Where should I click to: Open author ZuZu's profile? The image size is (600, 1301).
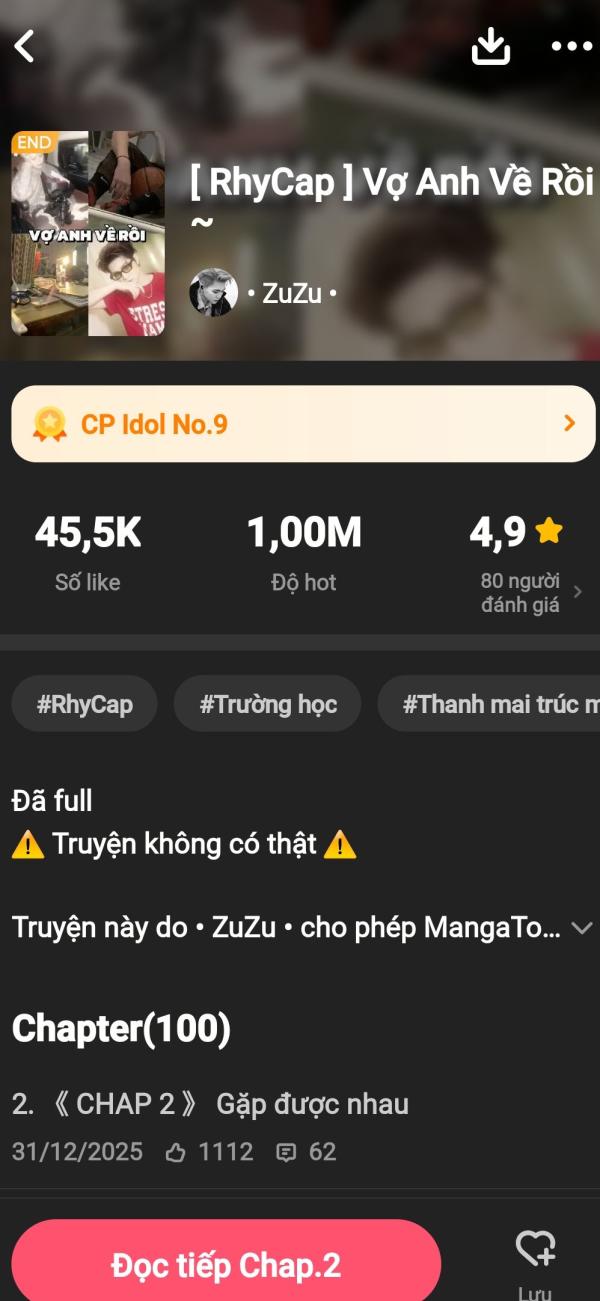[263, 293]
